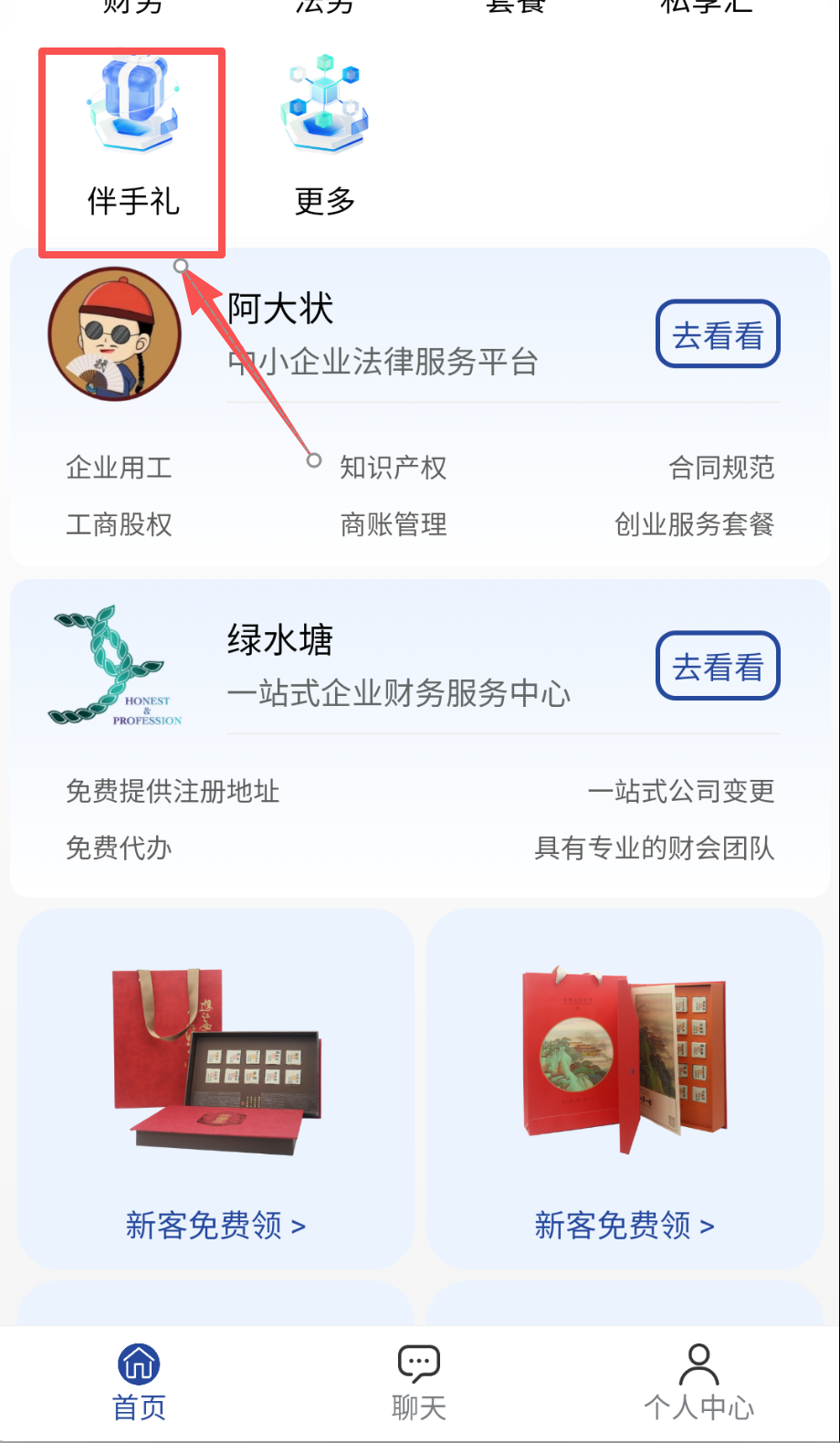This screenshot has width=840, height=1443.
Task: Select 商账管理 service
Action: (x=393, y=524)
